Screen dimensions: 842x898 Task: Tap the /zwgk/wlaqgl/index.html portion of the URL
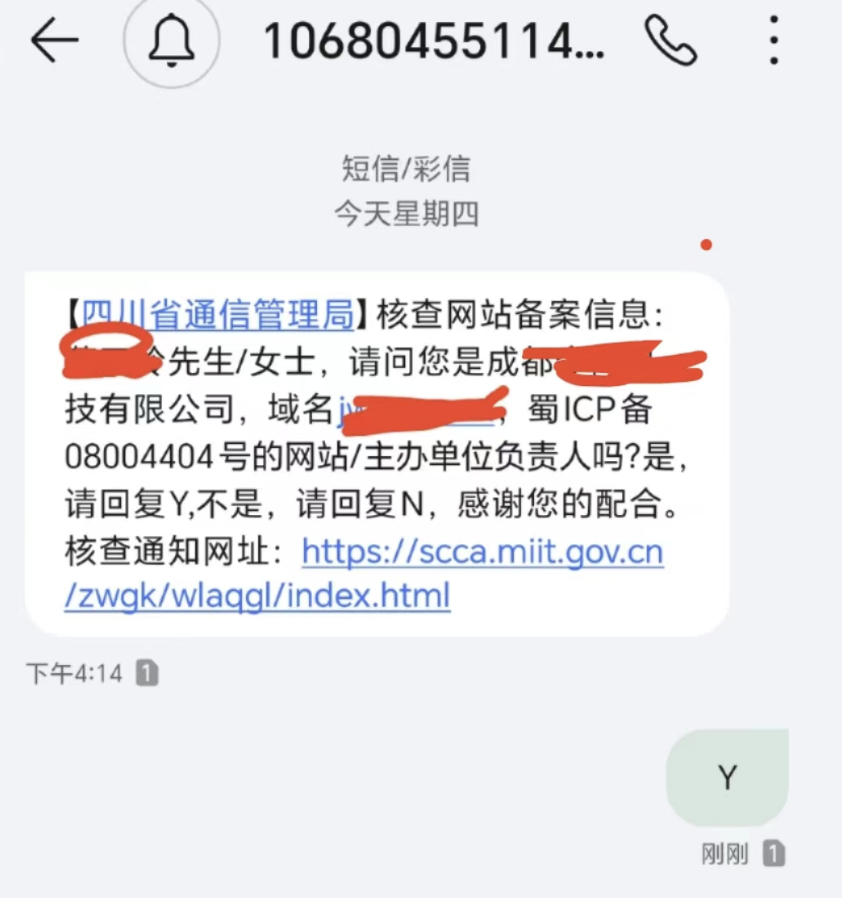click(257, 595)
